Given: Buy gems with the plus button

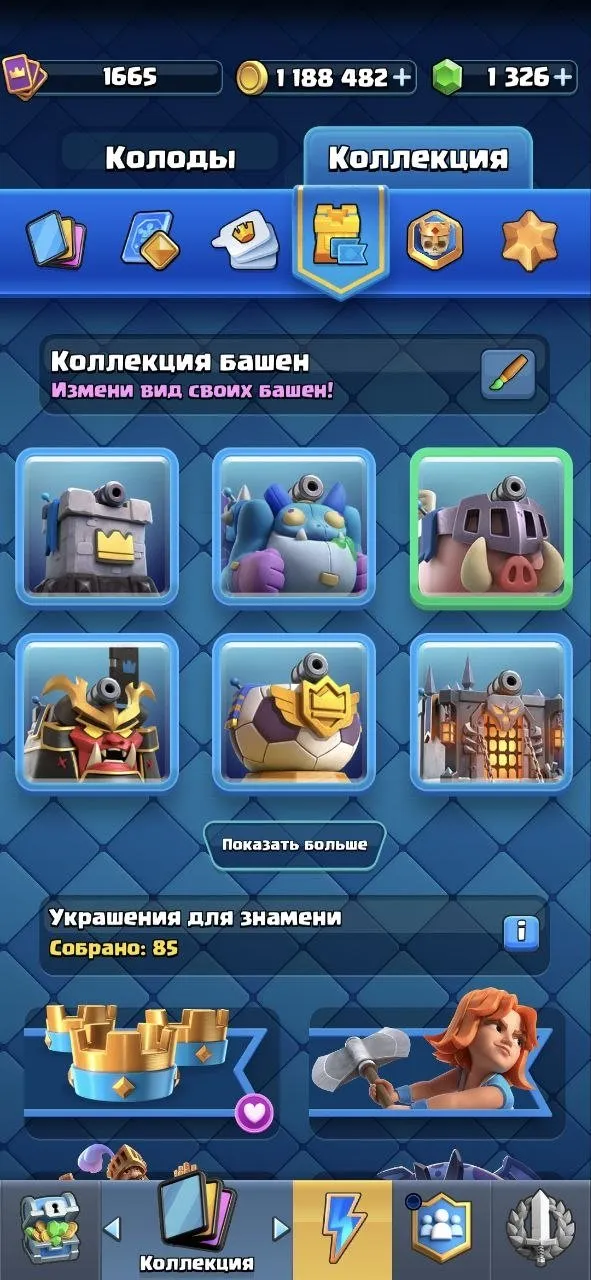Looking at the screenshot, I should [x=564, y=77].
